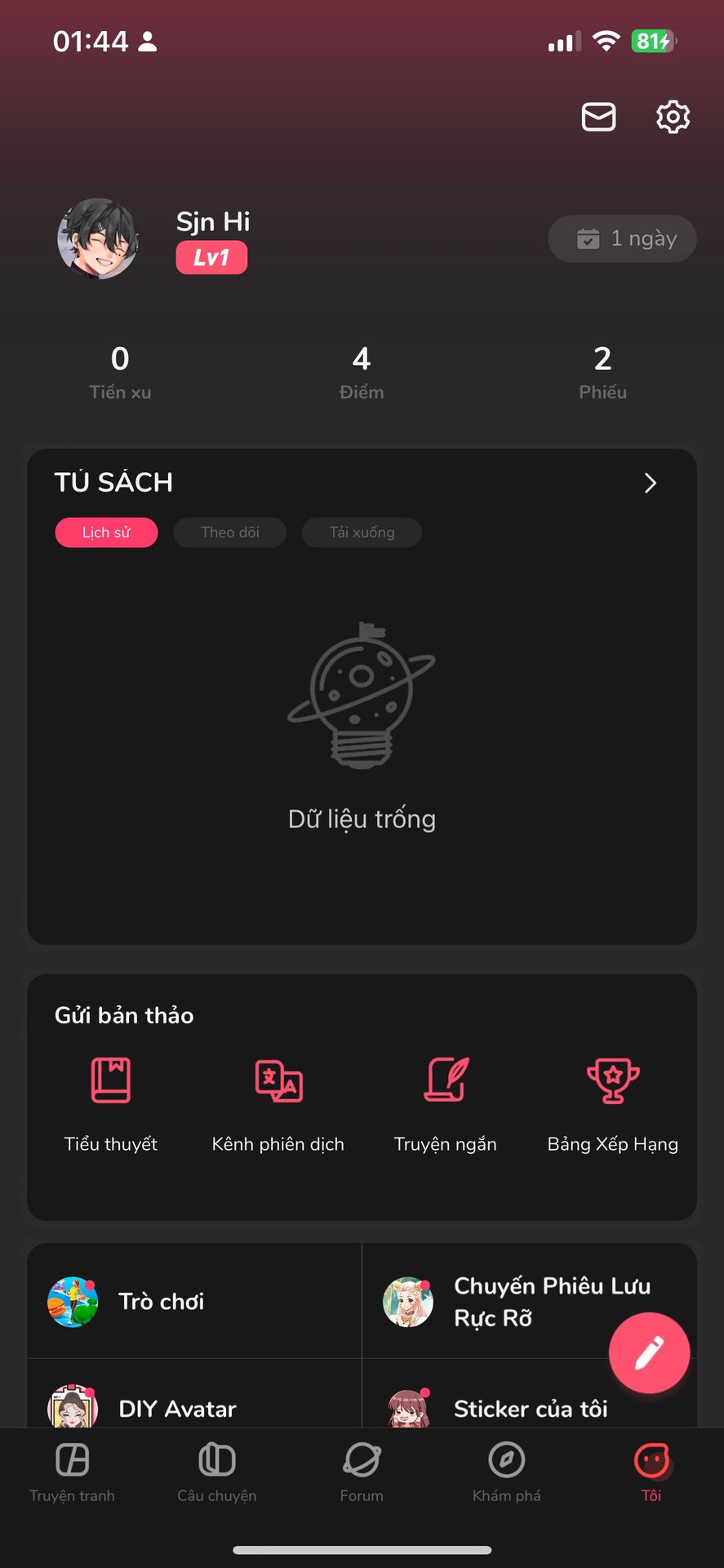The image size is (724, 1568).
Task: Open Tiểu thuyết submission
Action: click(111, 1099)
